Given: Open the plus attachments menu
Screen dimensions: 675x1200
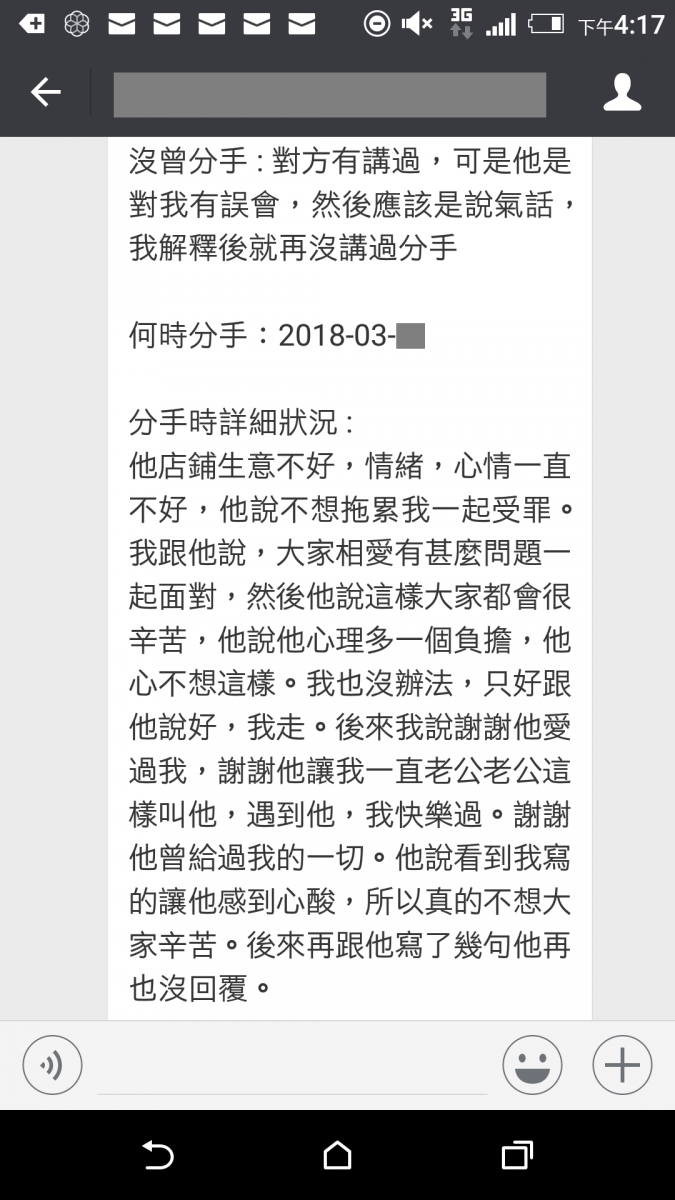Looking at the screenshot, I should pyautogui.click(x=622, y=1065).
